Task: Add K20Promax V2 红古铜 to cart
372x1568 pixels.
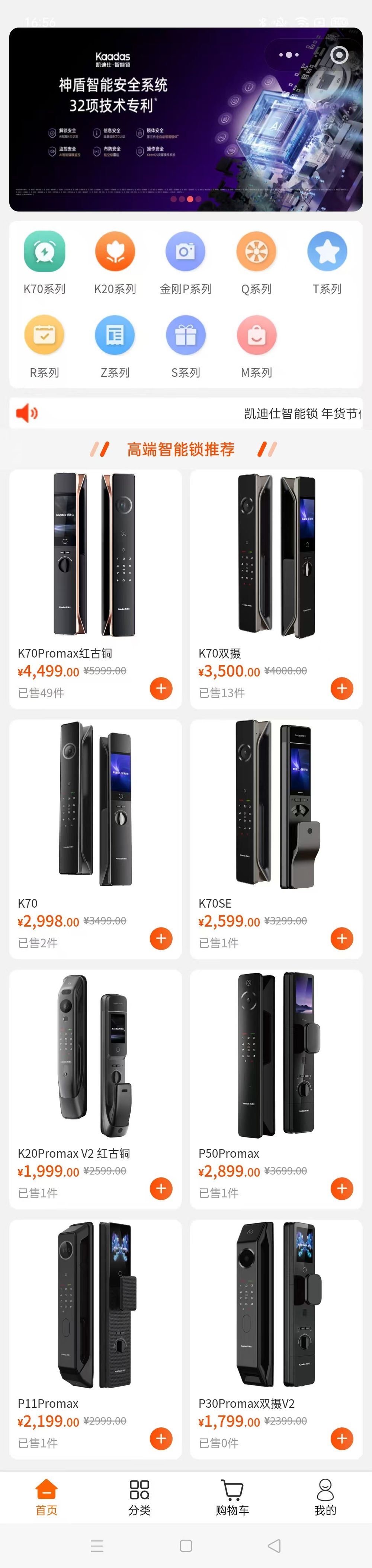Action: (161, 1188)
